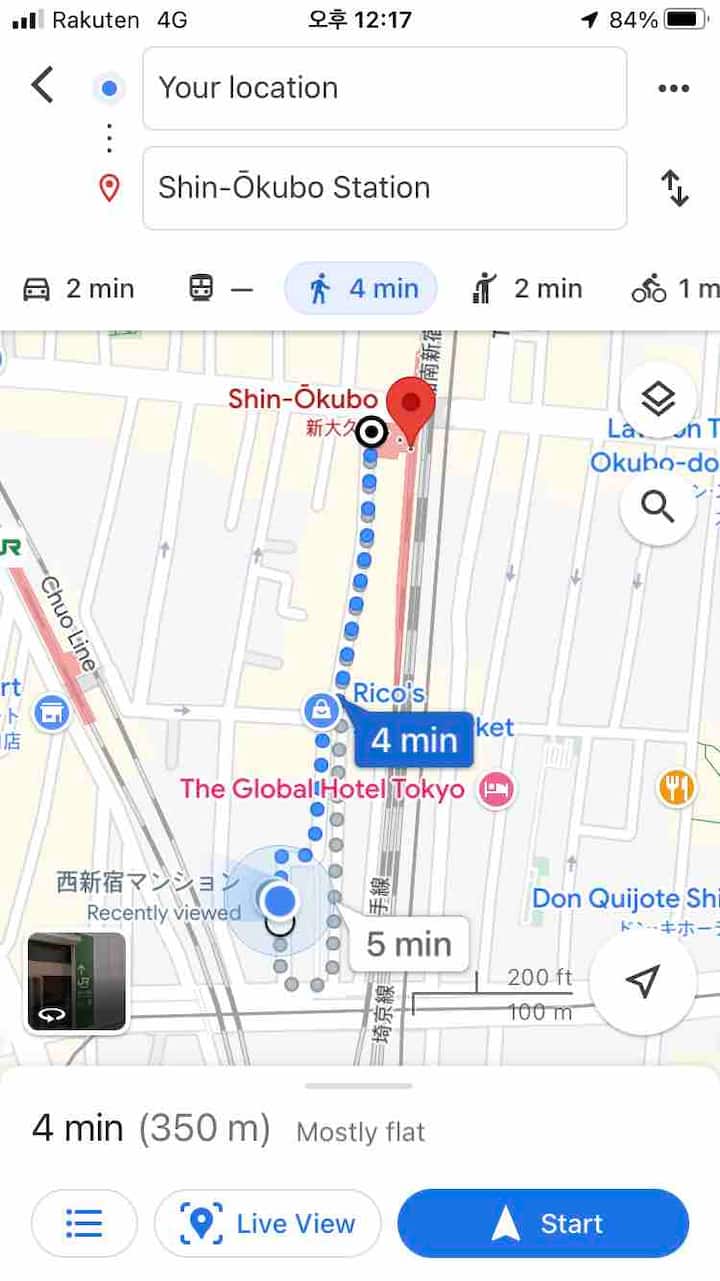This screenshot has height=1281, width=720.
Task: Open the map layers button
Action: coord(657,401)
